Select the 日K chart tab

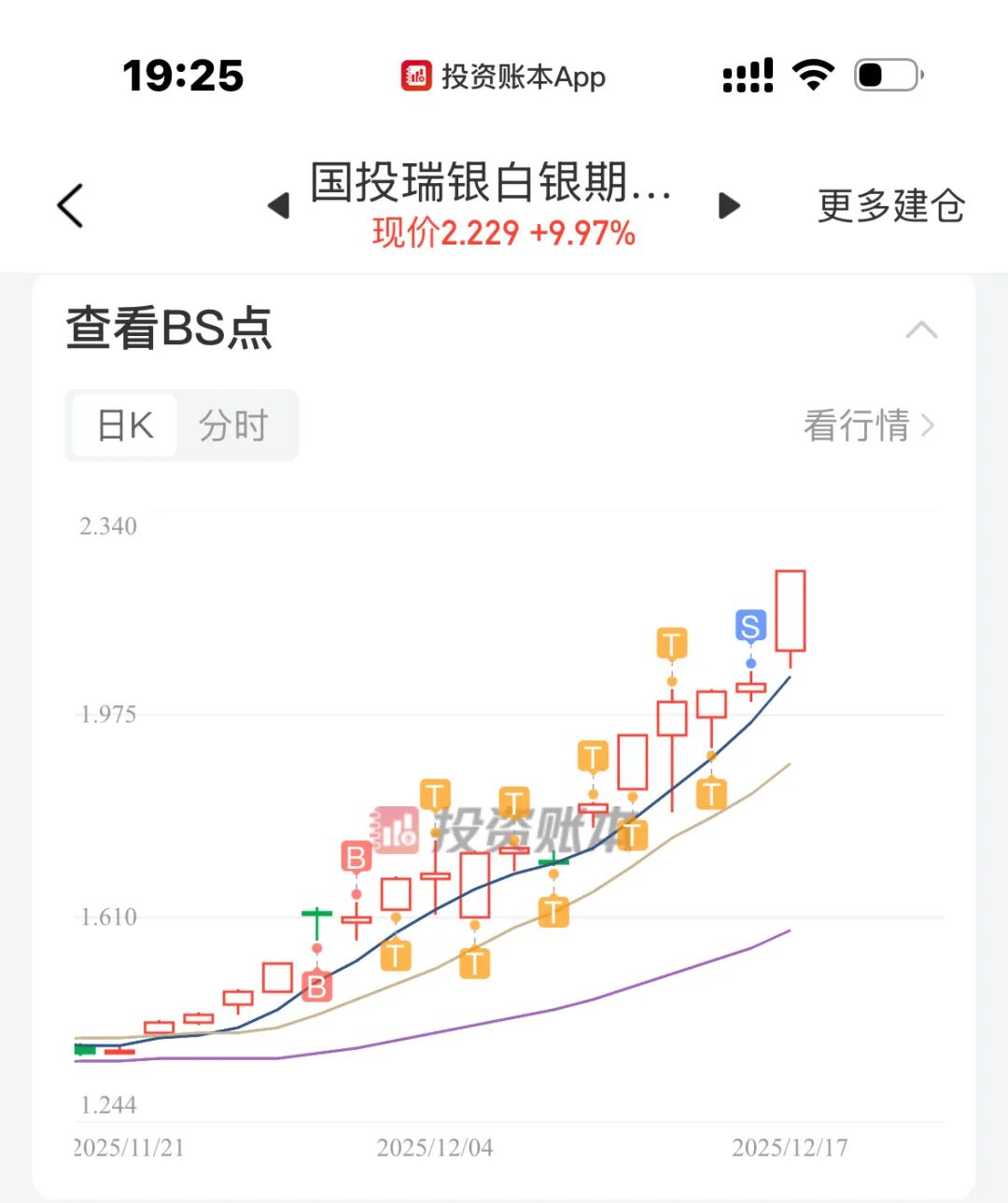pyautogui.click(x=125, y=426)
